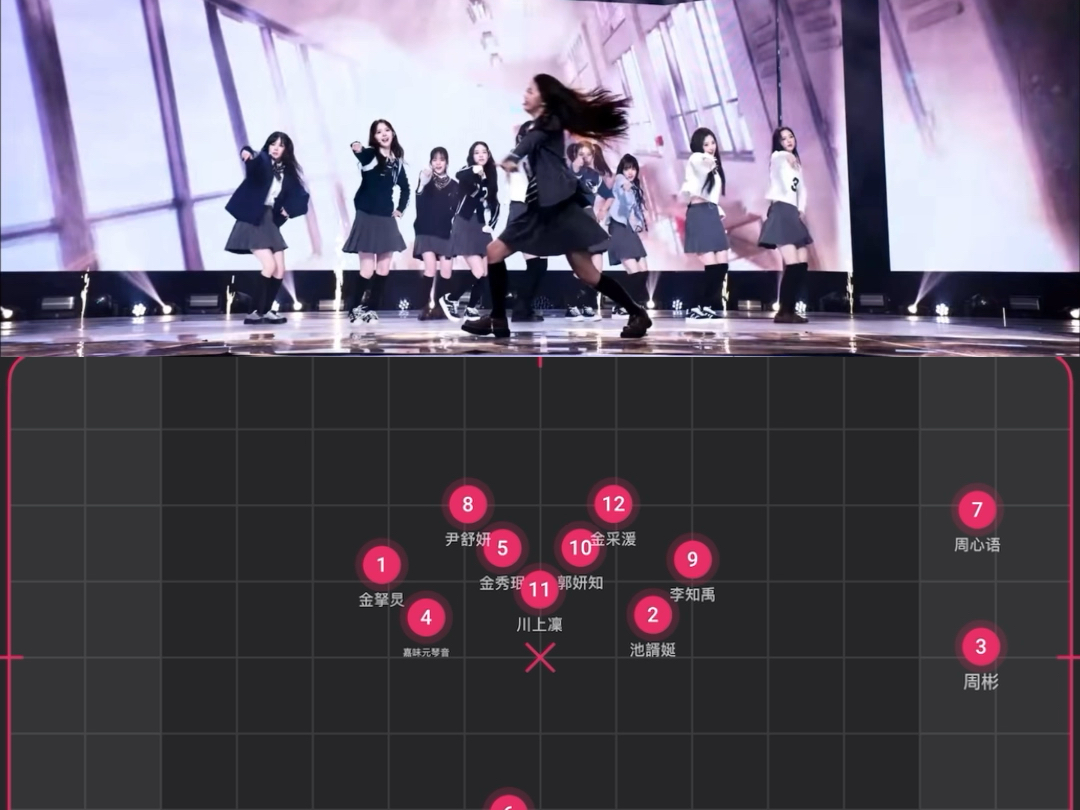This screenshot has height=810, width=1080.
Task: Tap dancer marker 8 尹舒妍
Action: 467,504
